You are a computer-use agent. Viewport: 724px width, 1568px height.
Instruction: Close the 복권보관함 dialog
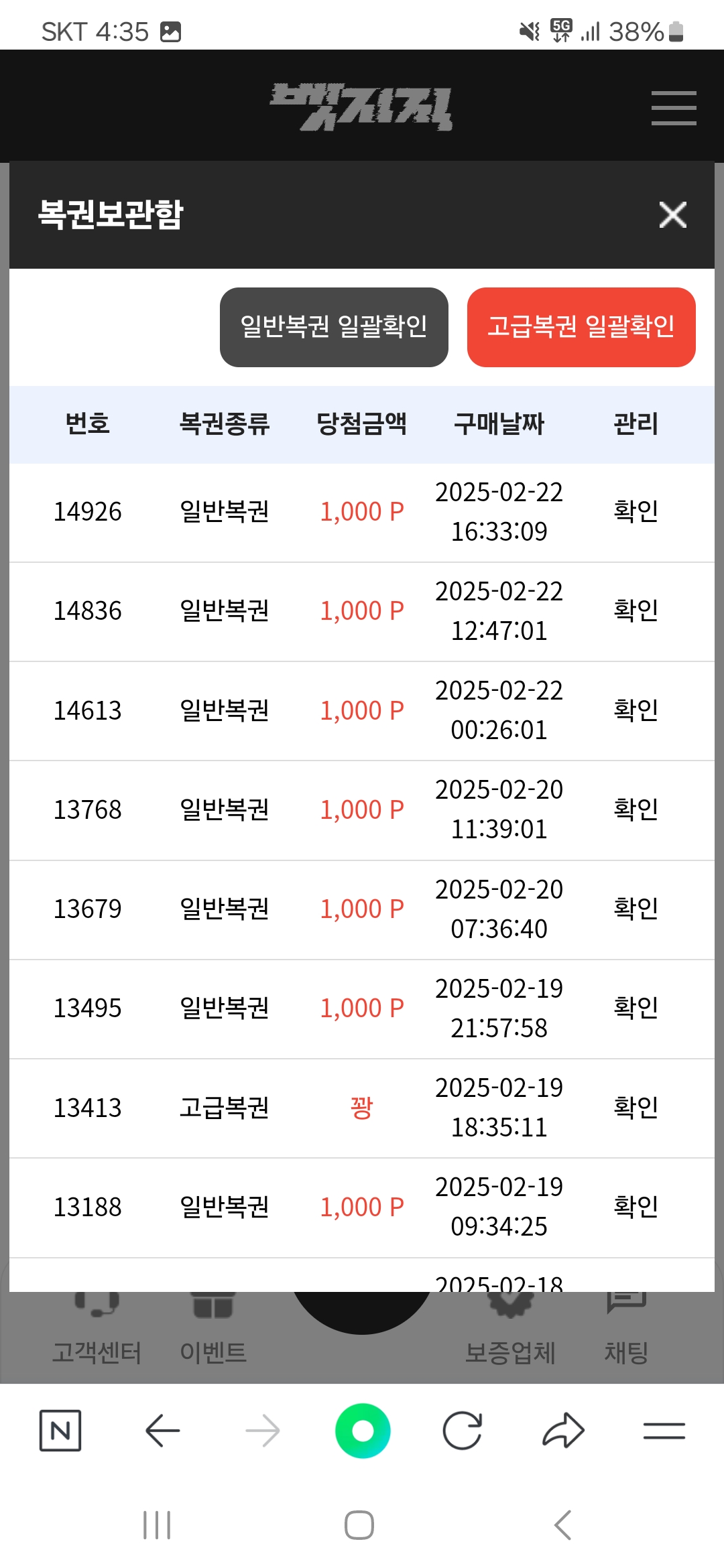pos(672,215)
